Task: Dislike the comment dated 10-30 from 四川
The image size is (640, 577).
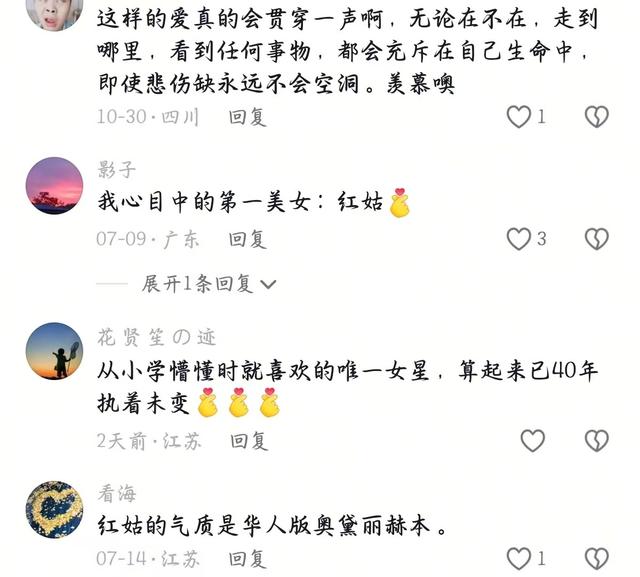Action: pos(597,117)
